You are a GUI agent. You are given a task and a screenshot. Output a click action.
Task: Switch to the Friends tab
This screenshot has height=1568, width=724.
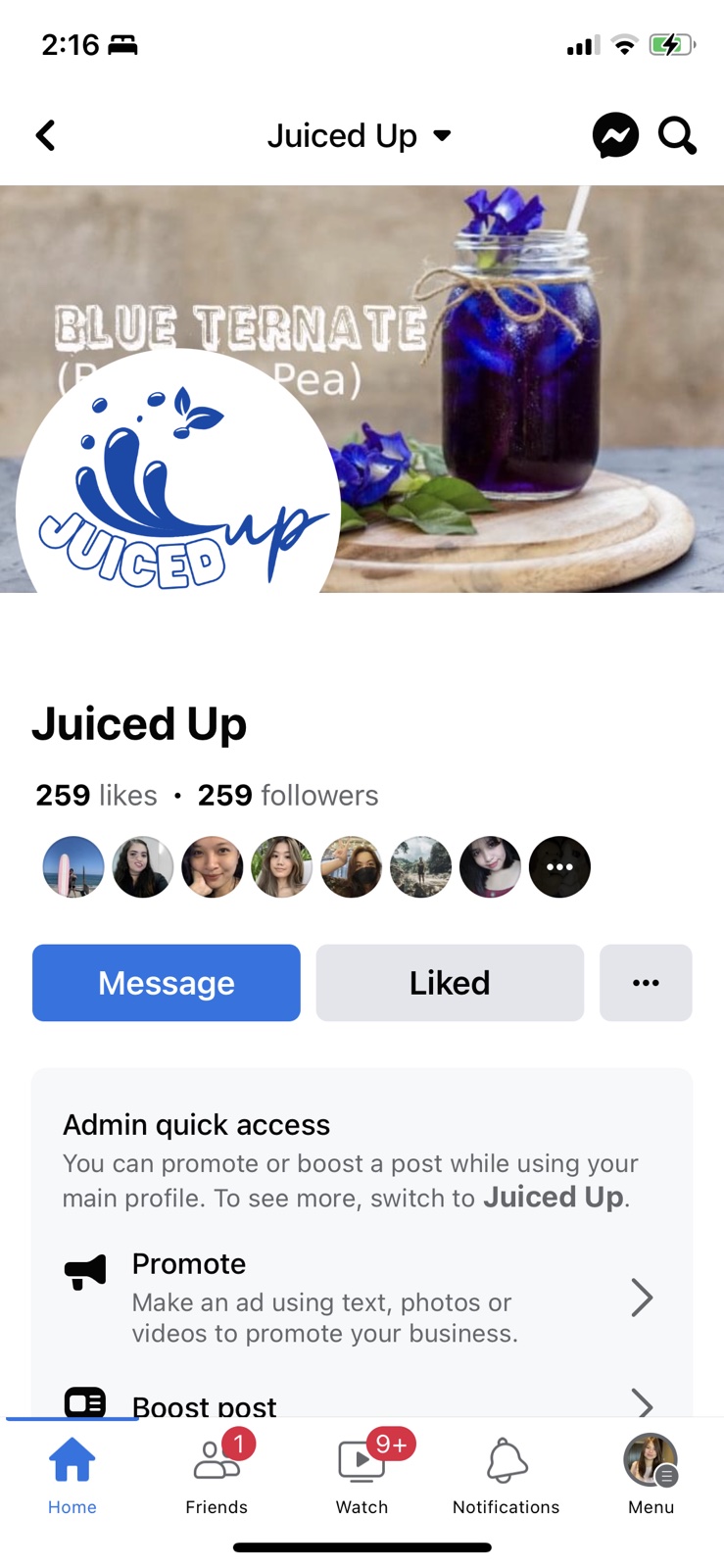click(x=217, y=1475)
